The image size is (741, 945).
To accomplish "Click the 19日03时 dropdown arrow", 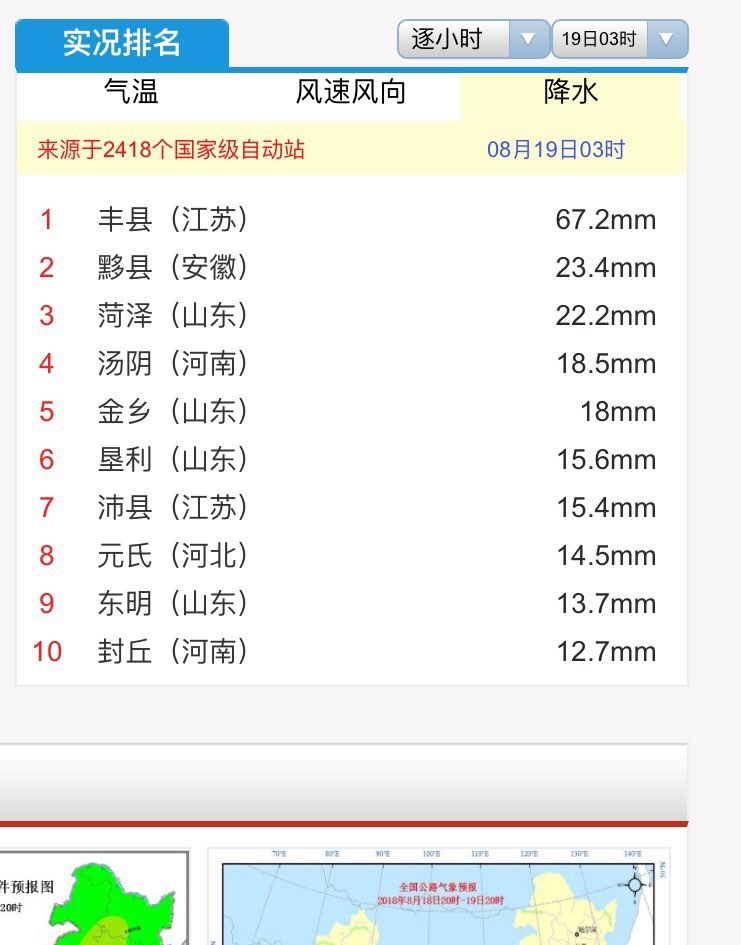I will pyautogui.click(x=666, y=39).
